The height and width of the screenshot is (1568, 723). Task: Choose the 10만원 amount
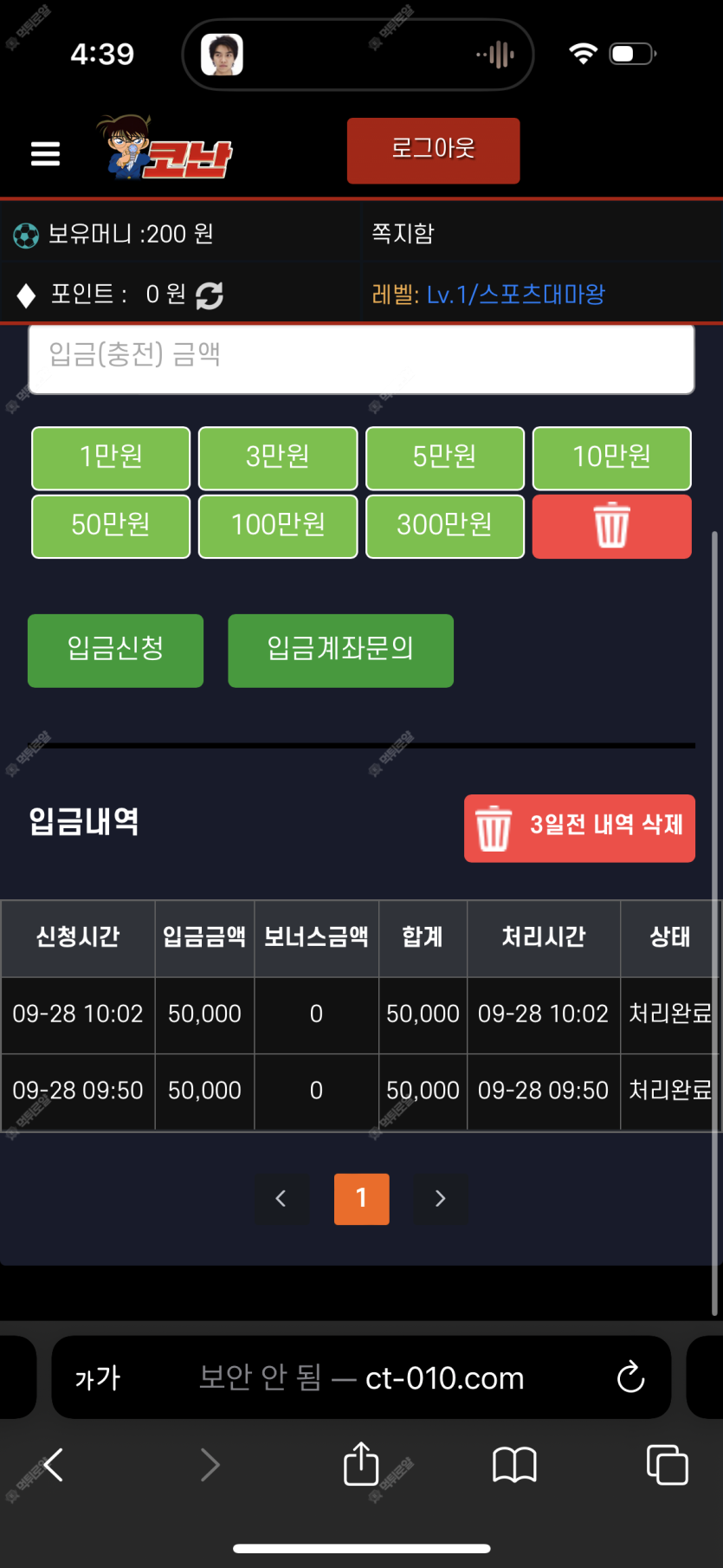pos(611,457)
